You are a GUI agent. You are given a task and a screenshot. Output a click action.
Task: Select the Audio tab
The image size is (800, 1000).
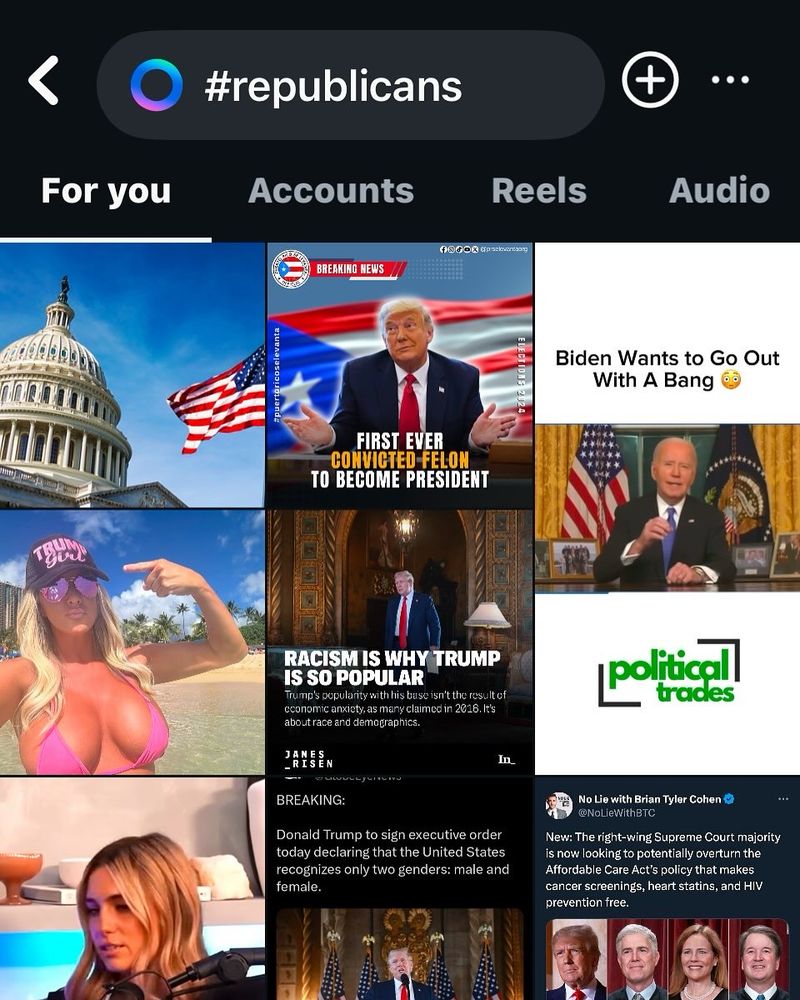pyautogui.click(x=718, y=190)
